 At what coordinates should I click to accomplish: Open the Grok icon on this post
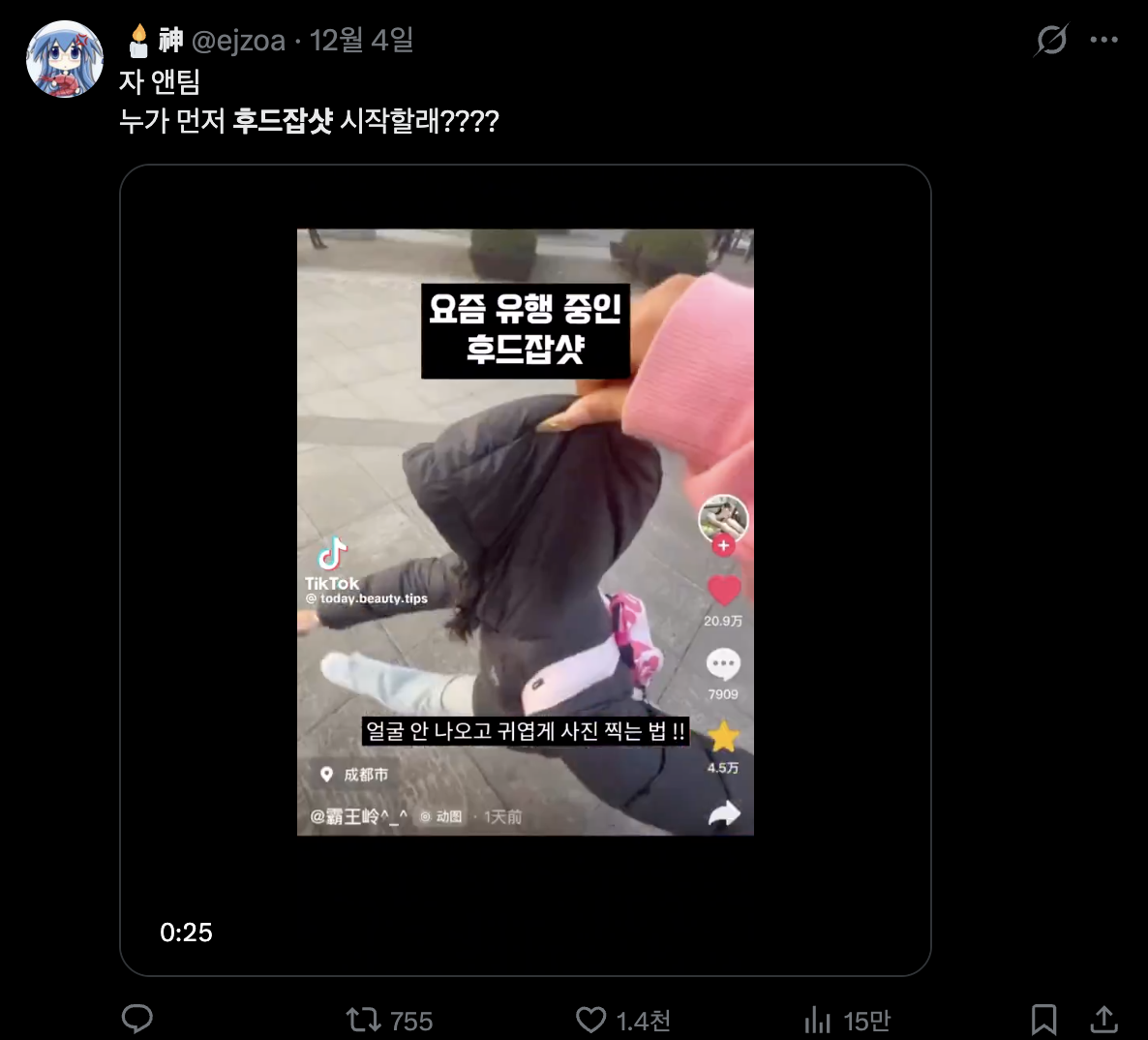pyautogui.click(x=1051, y=40)
